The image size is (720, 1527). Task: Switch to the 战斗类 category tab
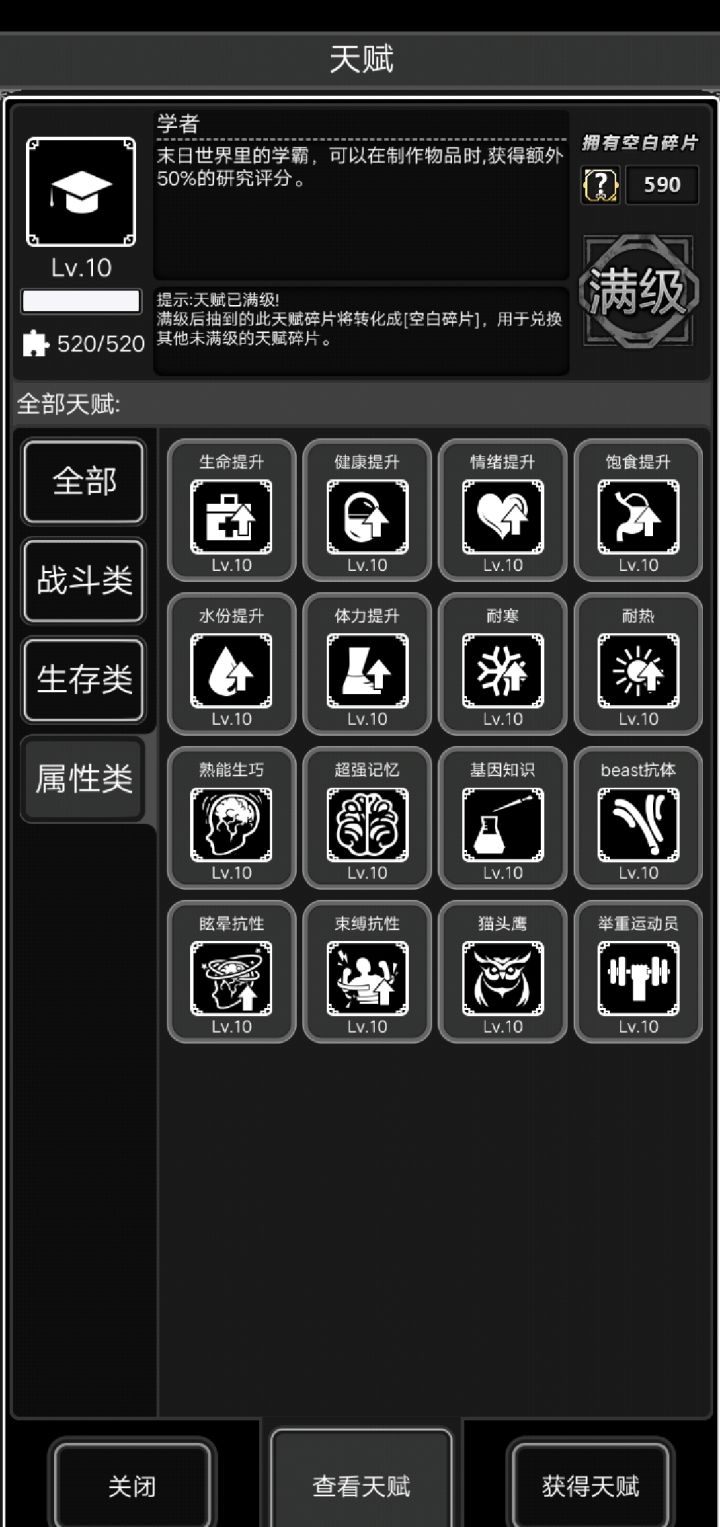84,581
